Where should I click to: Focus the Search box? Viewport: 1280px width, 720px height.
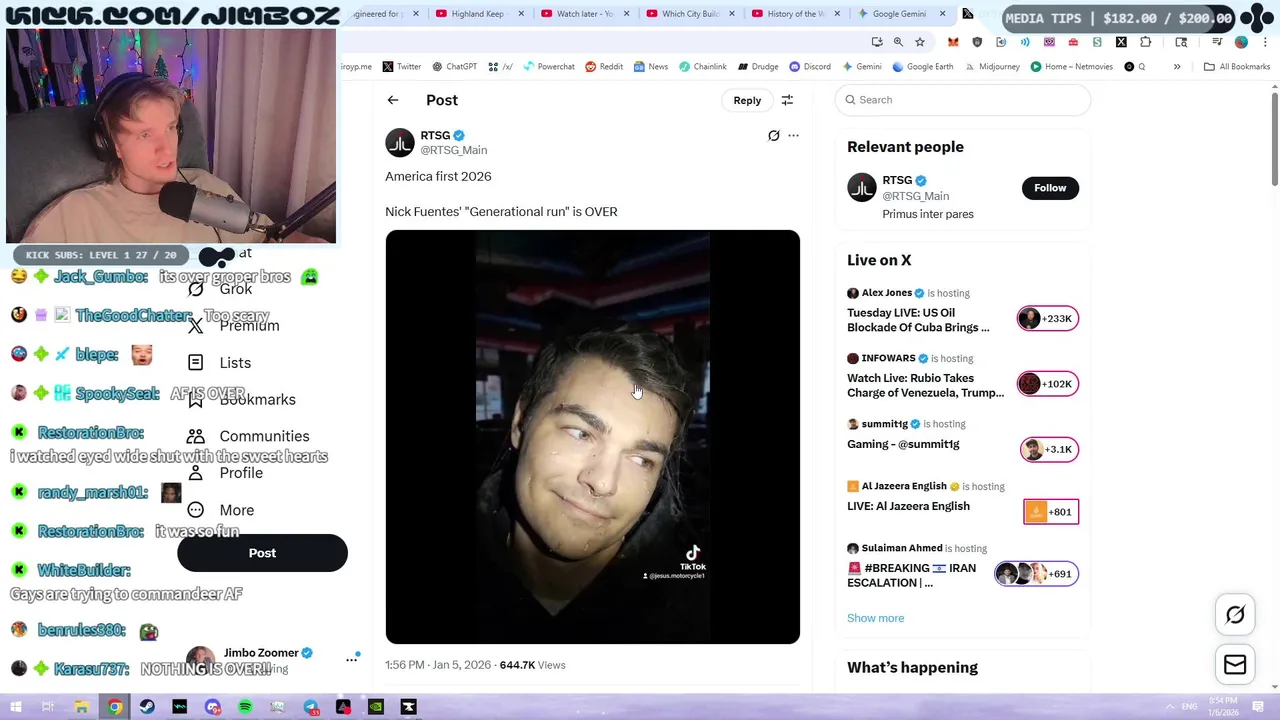coord(965,100)
